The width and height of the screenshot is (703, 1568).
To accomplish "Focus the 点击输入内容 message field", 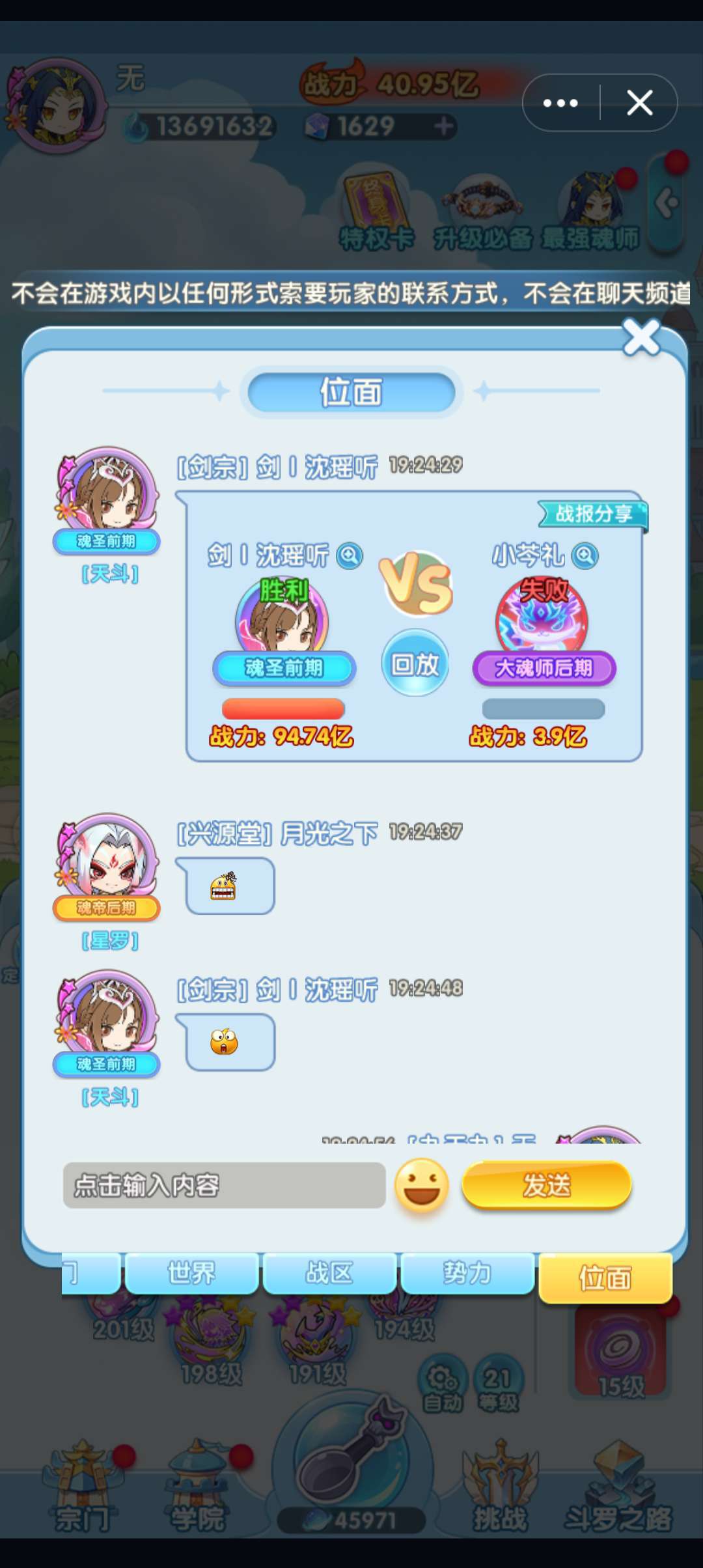I will click(x=224, y=1185).
